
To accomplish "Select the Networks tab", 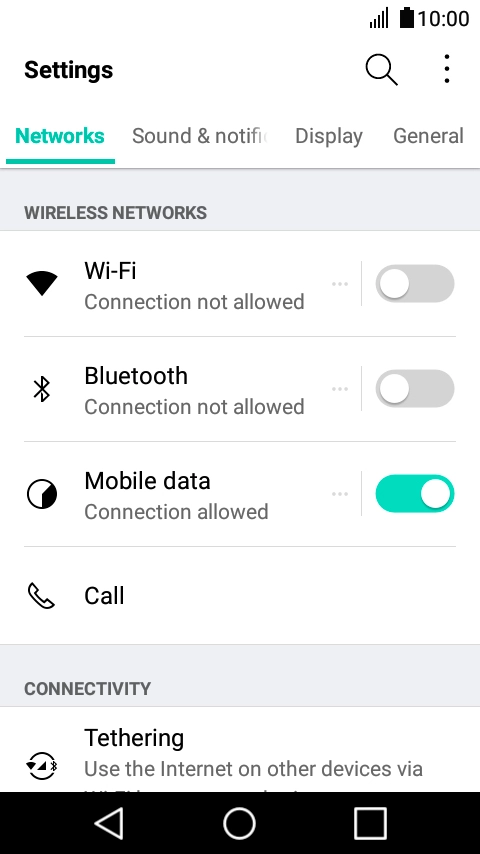I will pos(60,136).
